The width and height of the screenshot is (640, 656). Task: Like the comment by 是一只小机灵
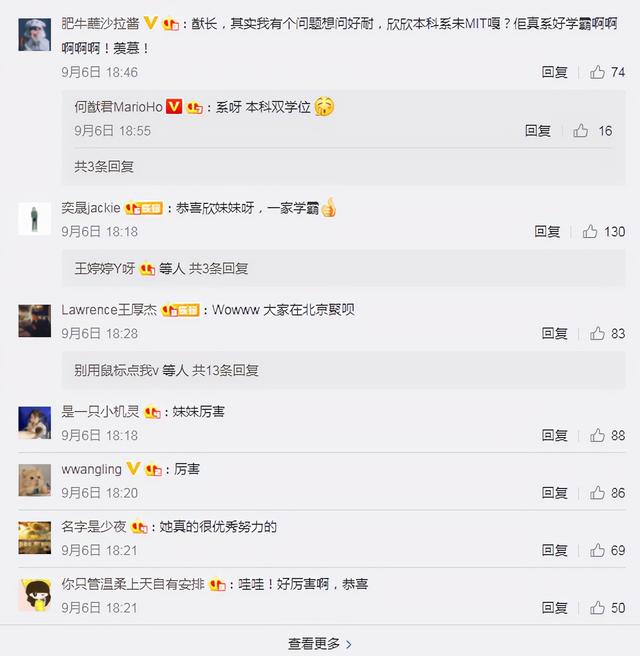tap(598, 435)
